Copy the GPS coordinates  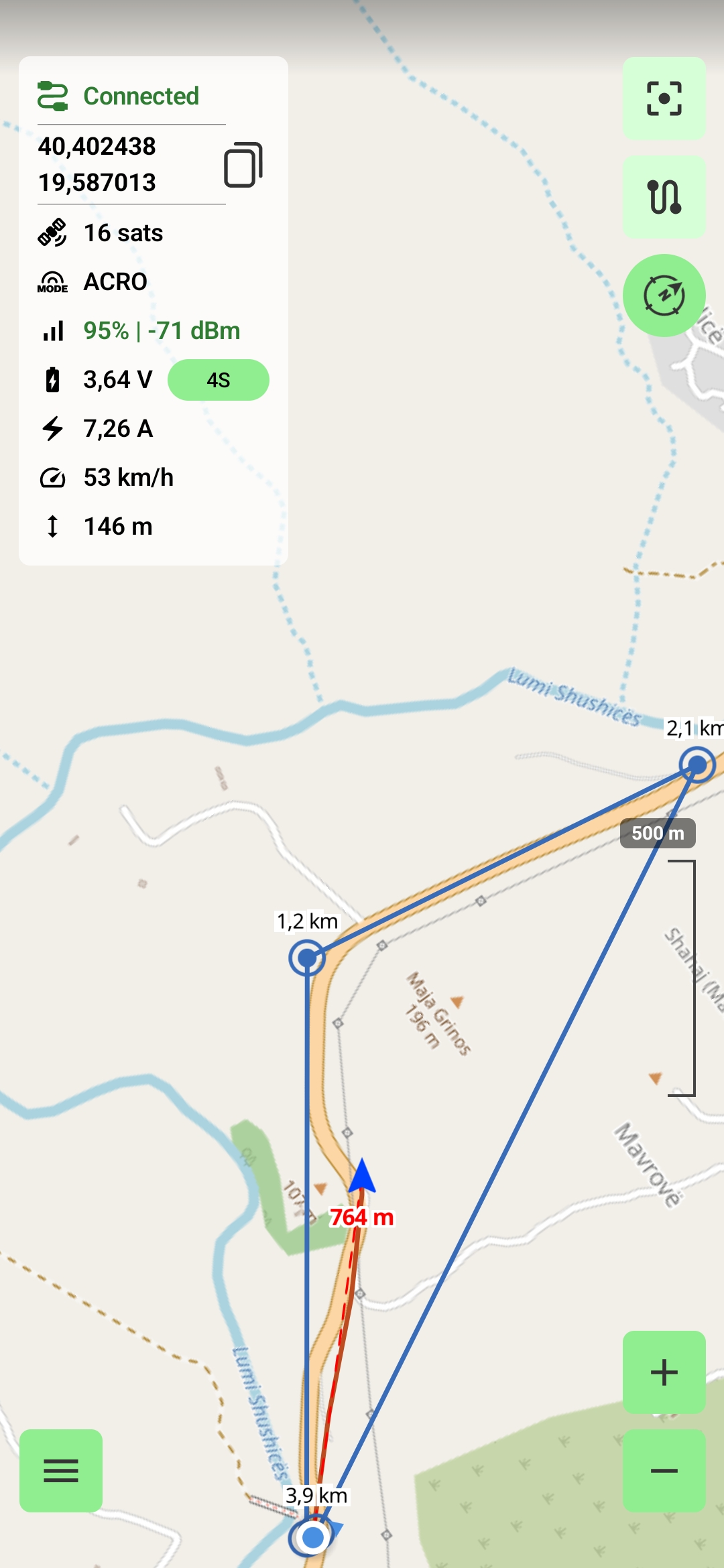tap(243, 165)
